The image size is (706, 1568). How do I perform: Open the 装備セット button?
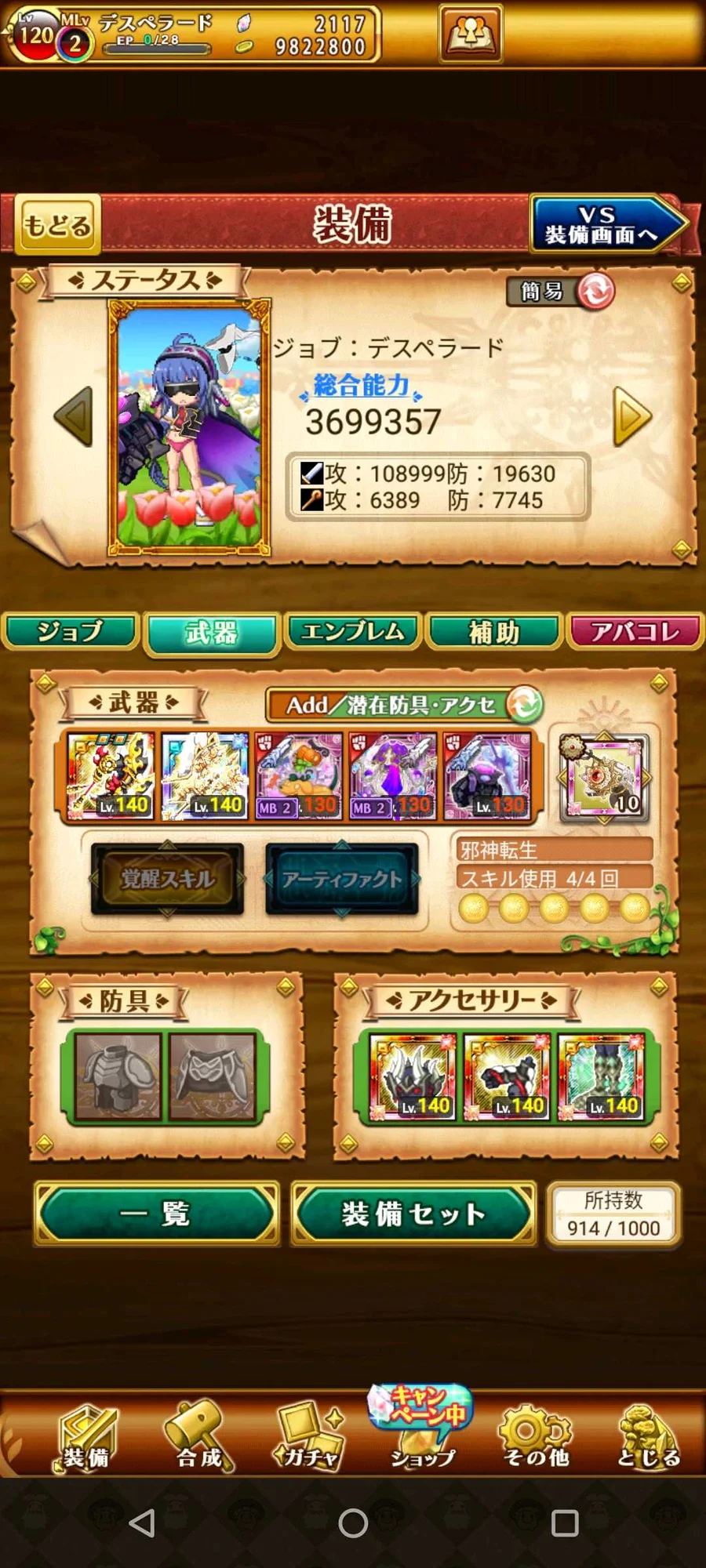(413, 1214)
